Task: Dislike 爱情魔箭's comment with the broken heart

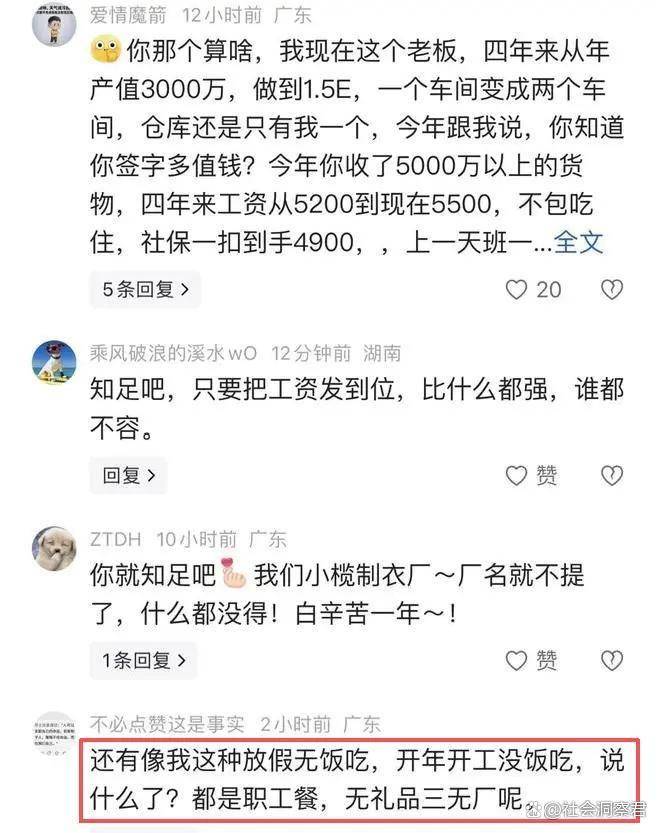Action: [x=611, y=290]
